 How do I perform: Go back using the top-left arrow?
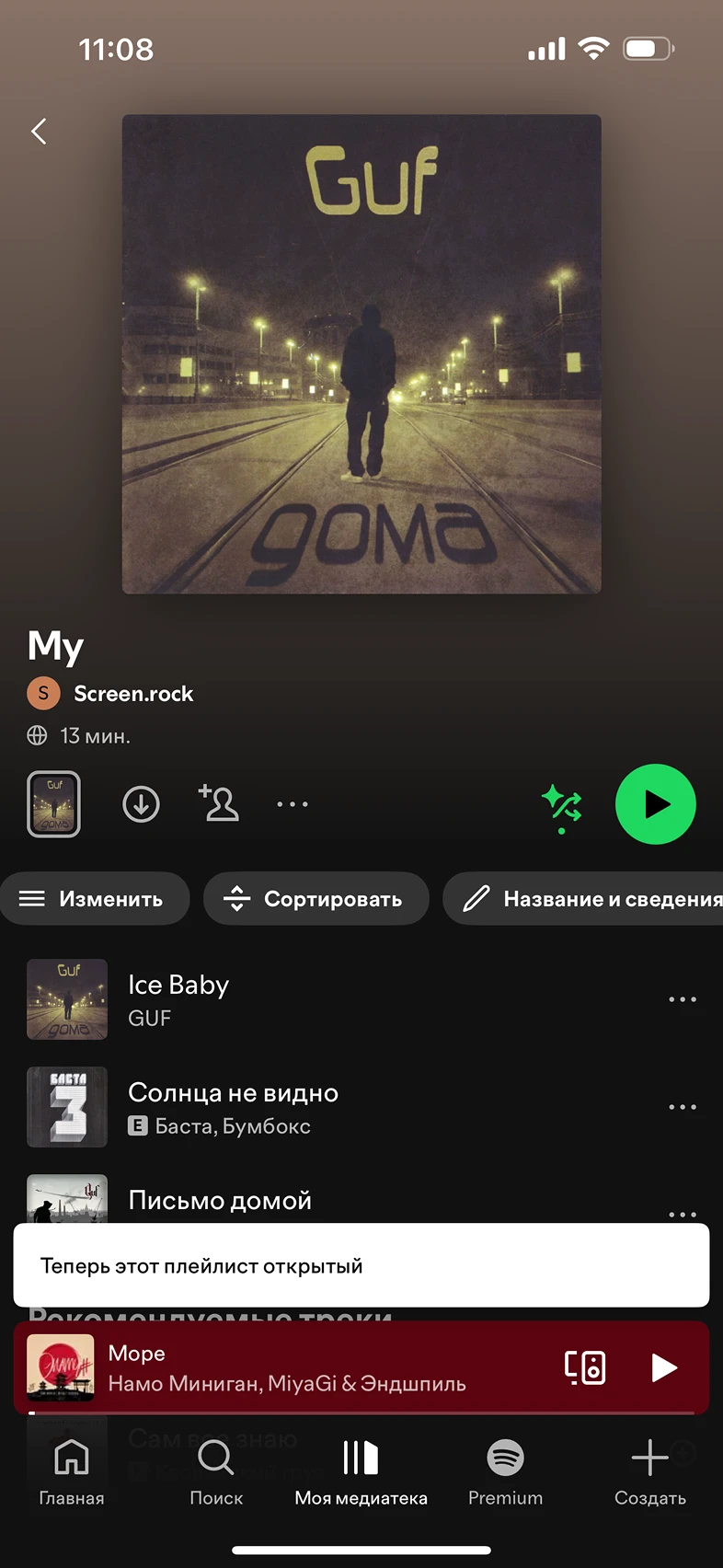click(39, 132)
